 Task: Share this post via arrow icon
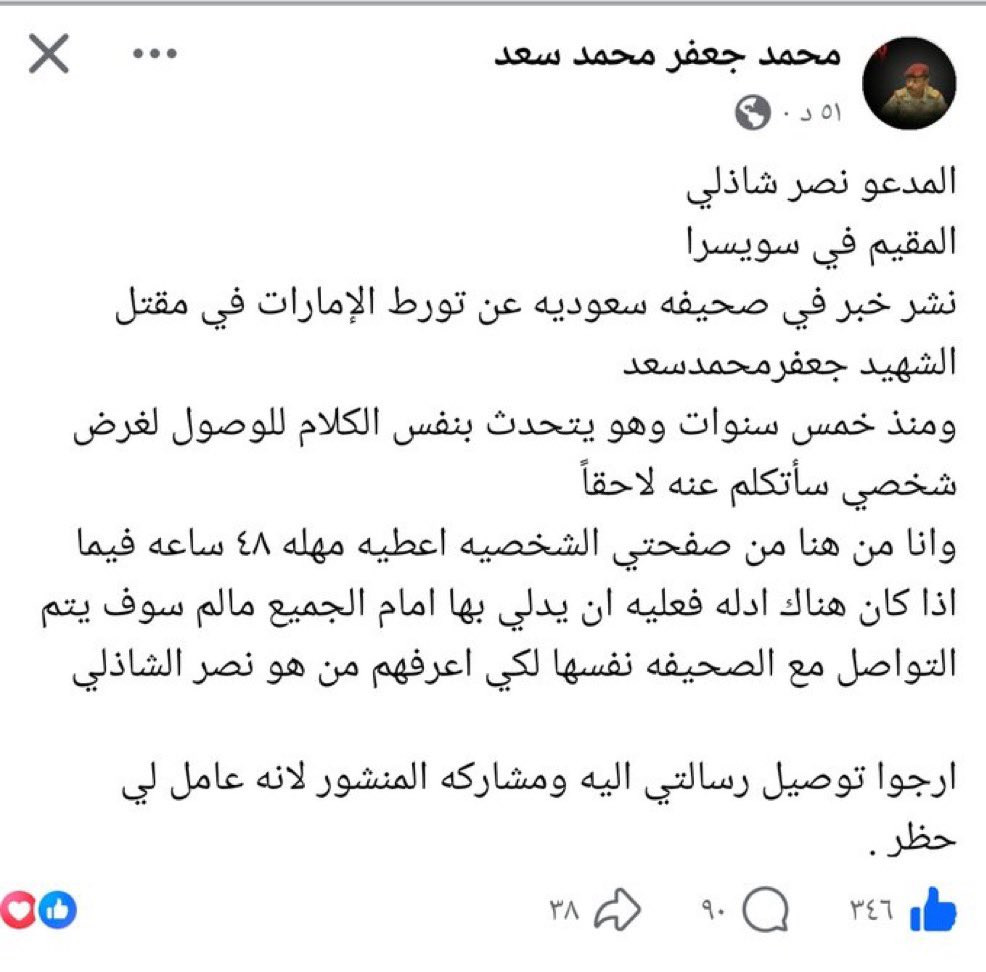click(618, 909)
